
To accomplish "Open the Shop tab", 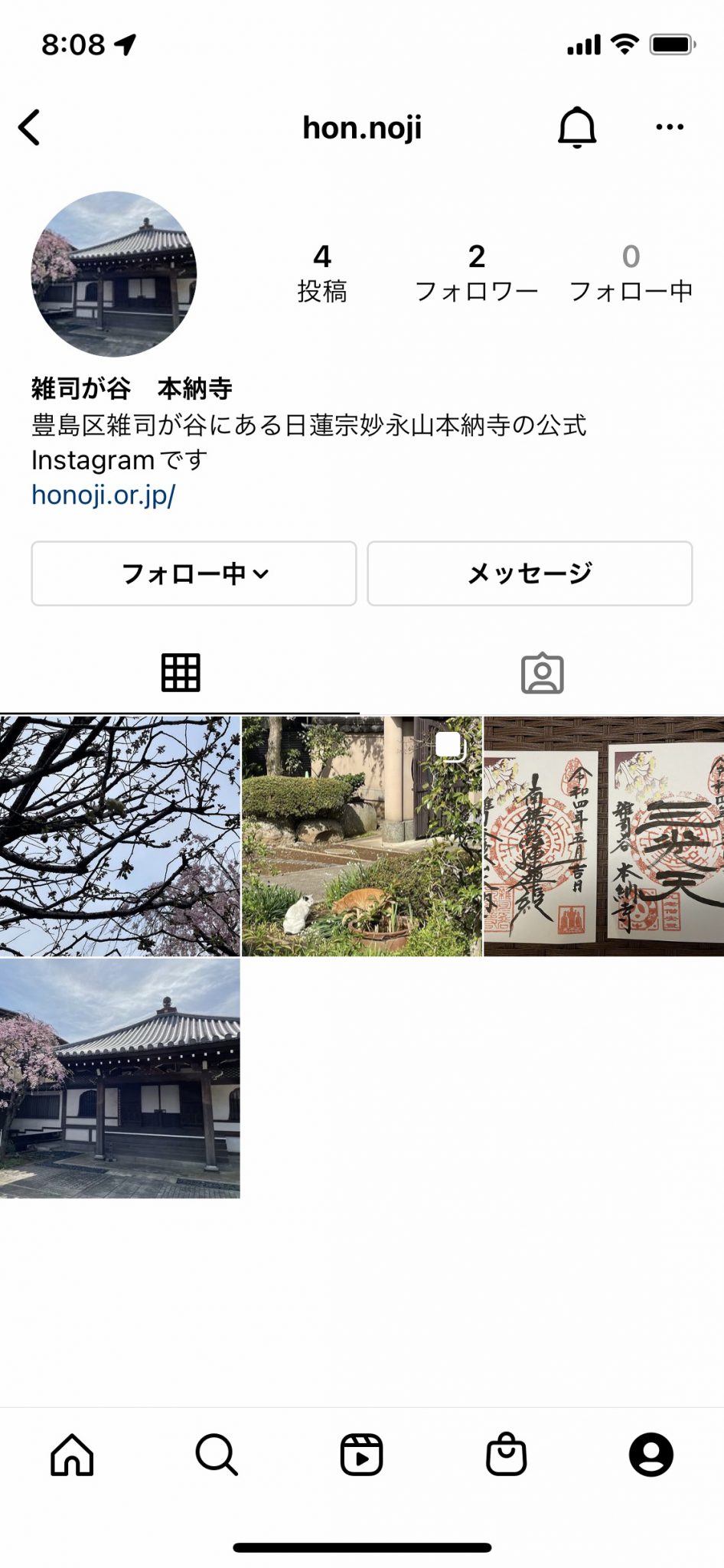I will (x=506, y=1454).
